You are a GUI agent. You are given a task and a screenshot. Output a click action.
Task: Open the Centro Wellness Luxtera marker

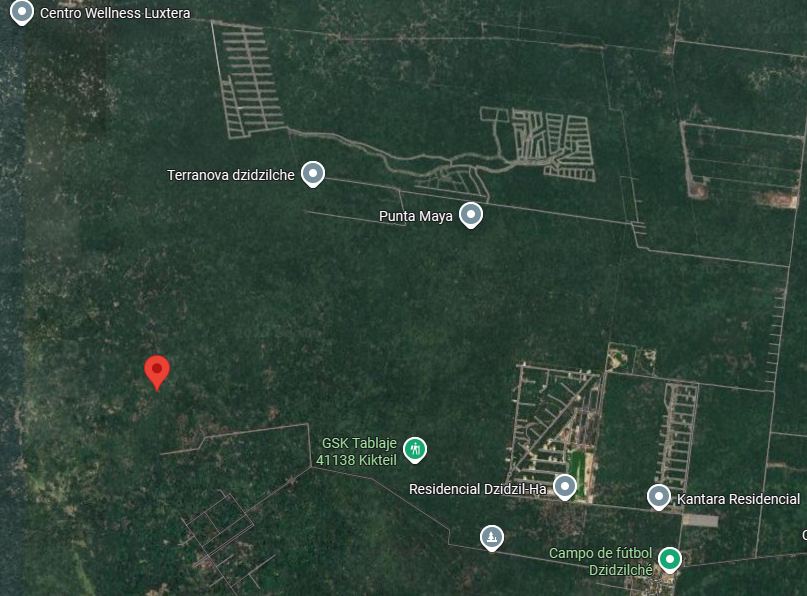pyautogui.click(x=21, y=13)
